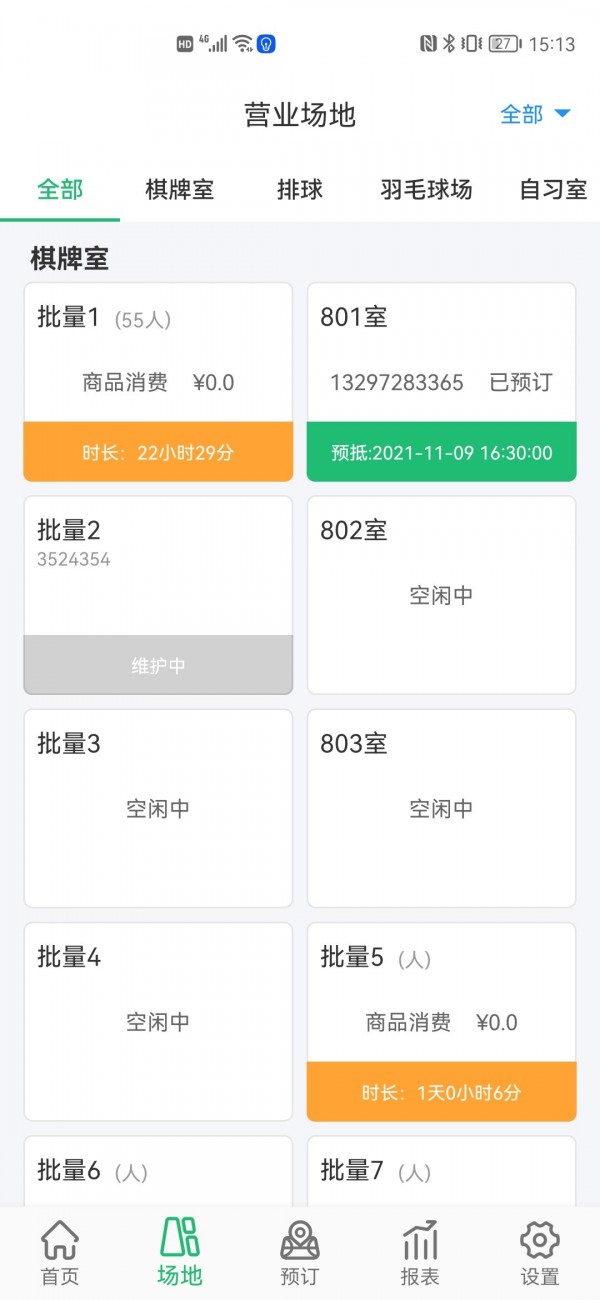
Task: Open the 设置 settings tab
Action: point(540,1254)
